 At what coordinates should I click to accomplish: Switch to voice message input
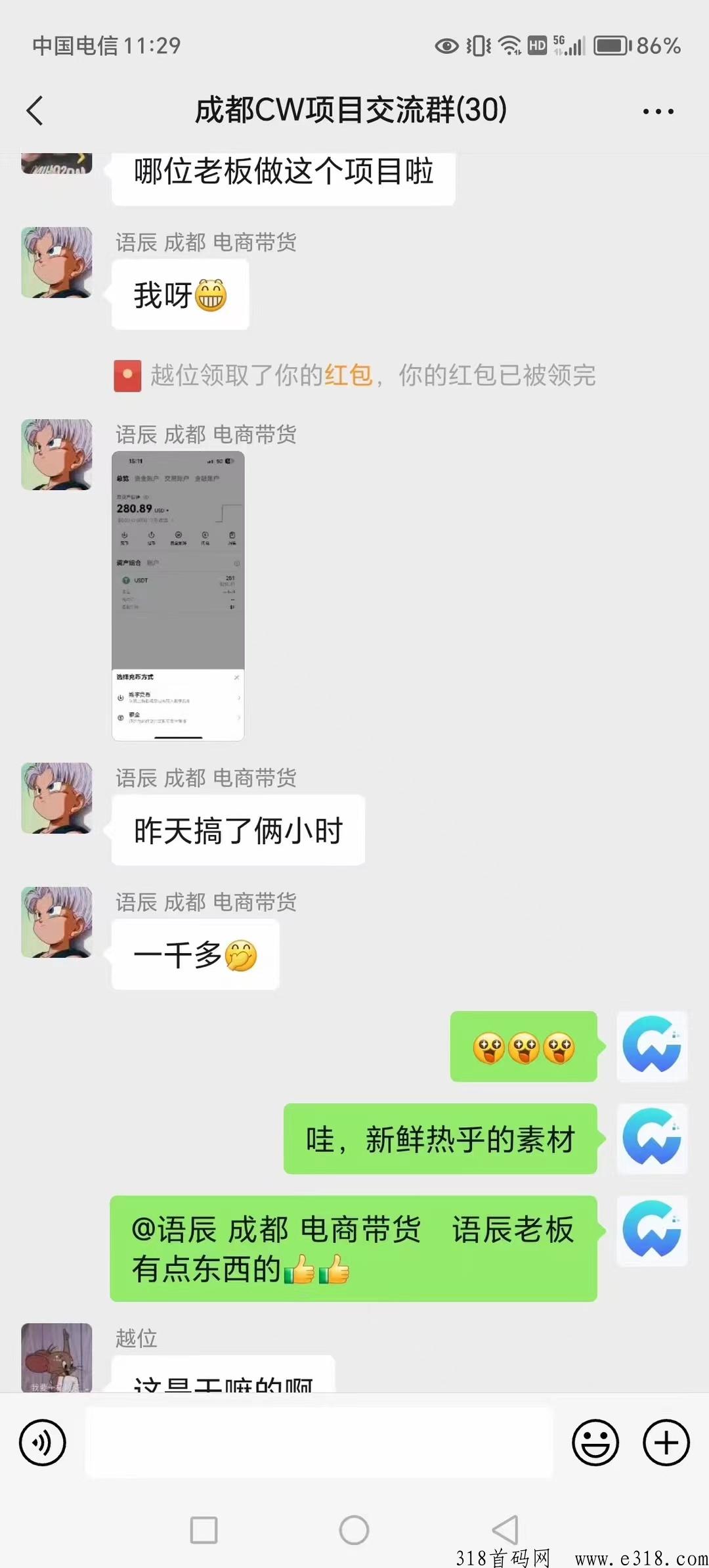click(x=43, y=1443)
